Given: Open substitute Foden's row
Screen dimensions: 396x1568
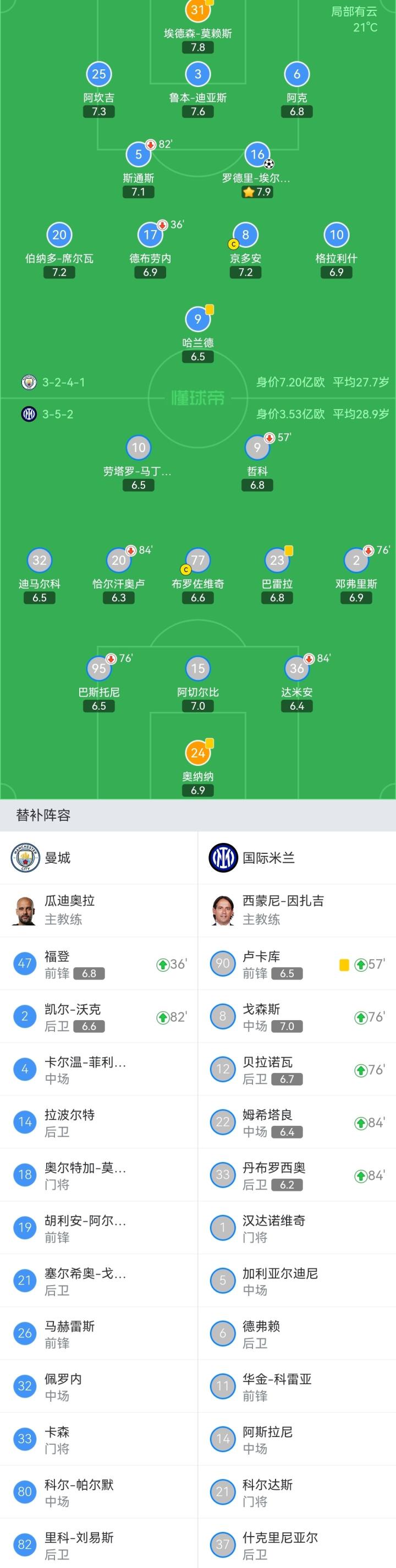Looking at the screenshot, I should coord(98,964).
